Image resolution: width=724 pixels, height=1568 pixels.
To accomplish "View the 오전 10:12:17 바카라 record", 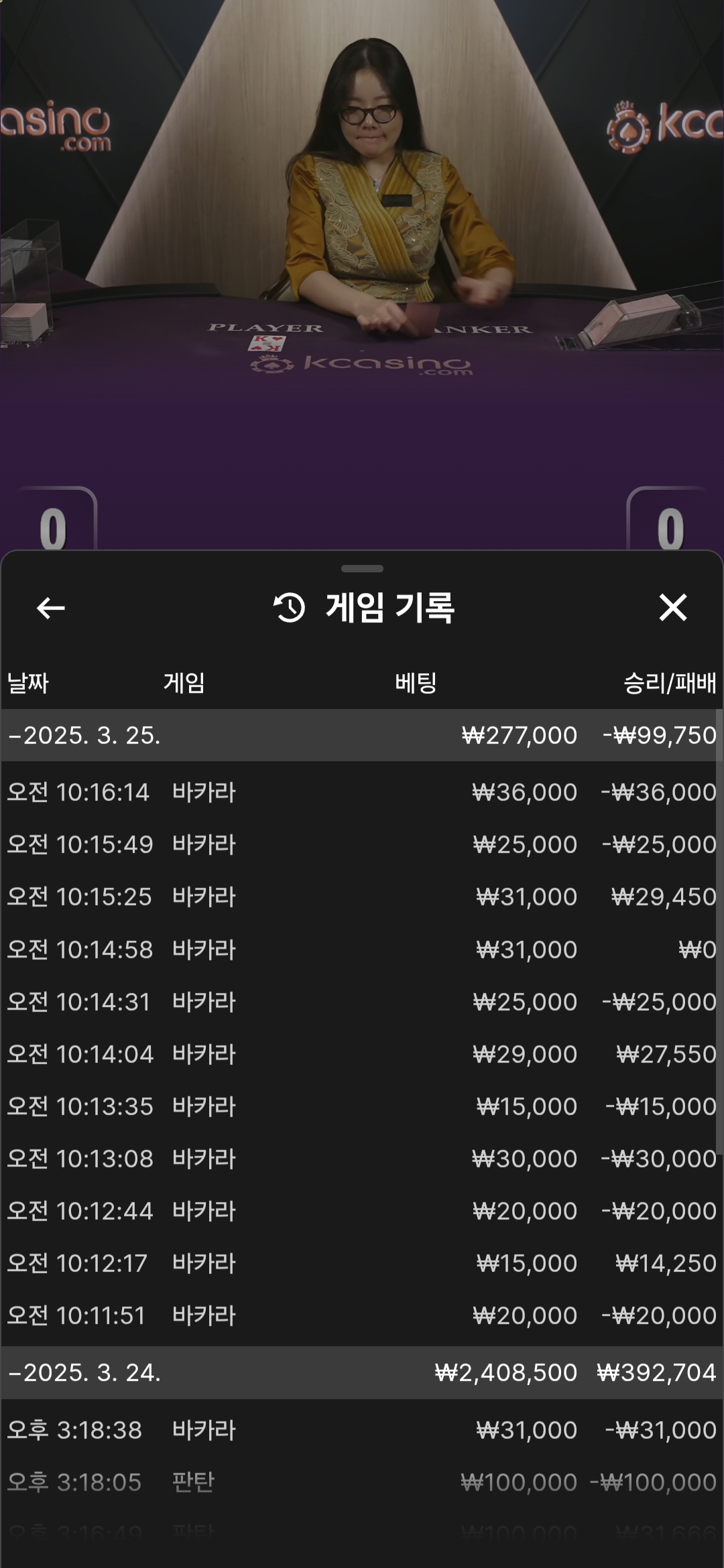I will click(362, 1263).
